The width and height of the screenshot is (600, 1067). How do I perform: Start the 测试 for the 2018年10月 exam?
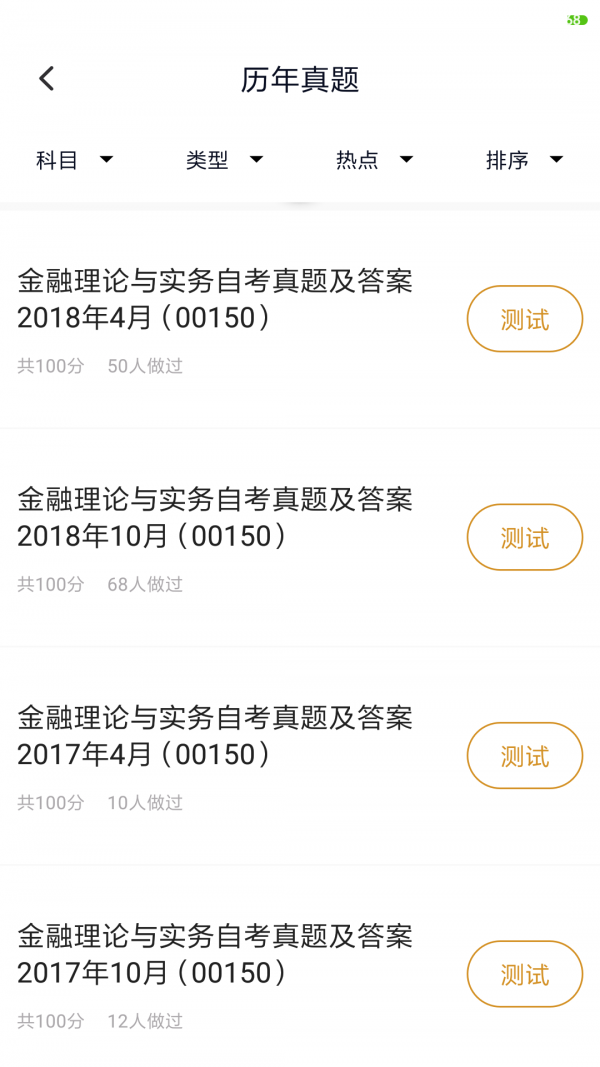(524, 537)
